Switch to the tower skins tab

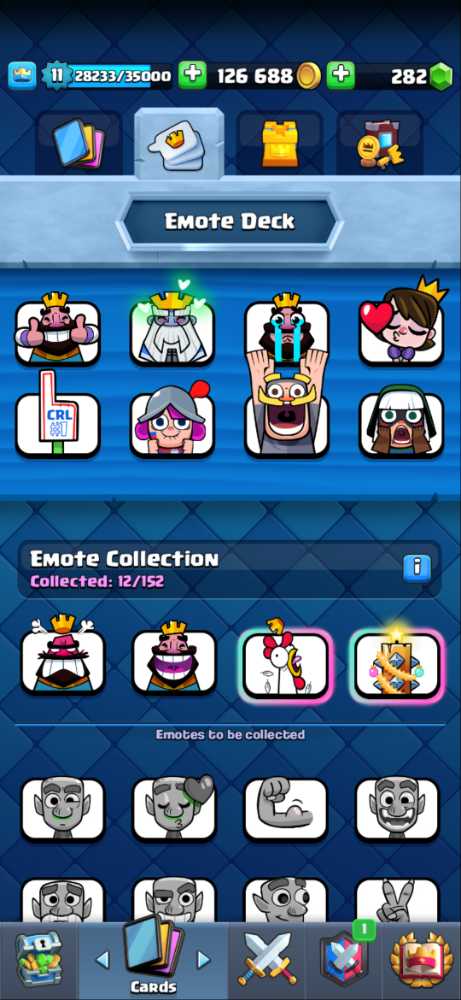pyautogui.click(x=280, y=143)
